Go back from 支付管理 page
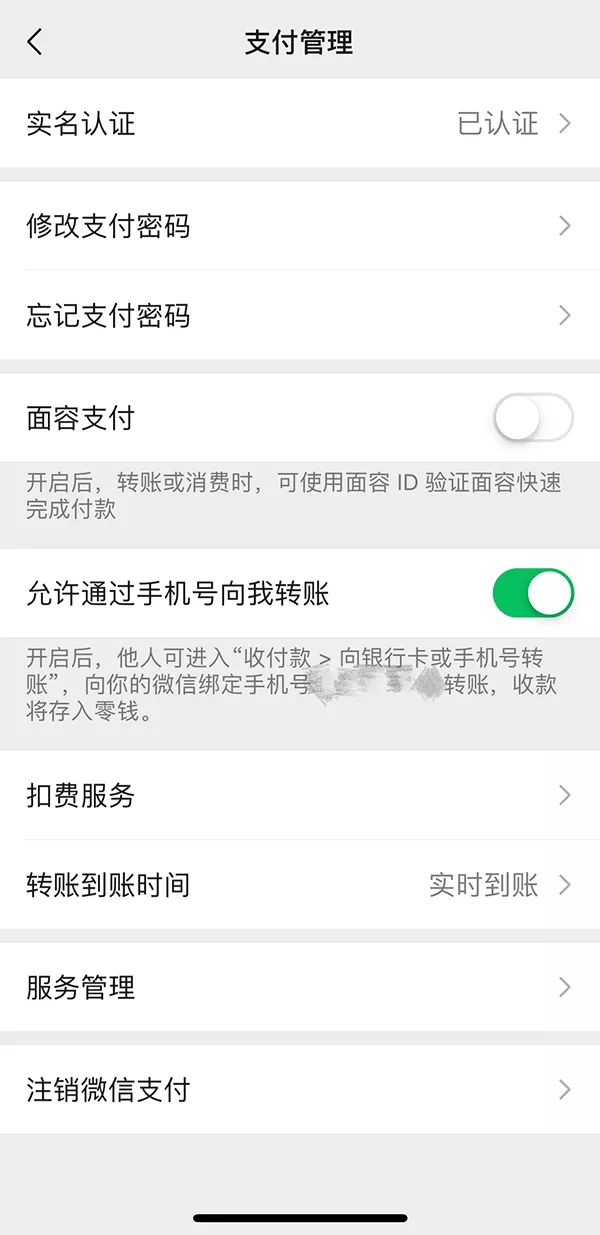 tap(35, 42)
